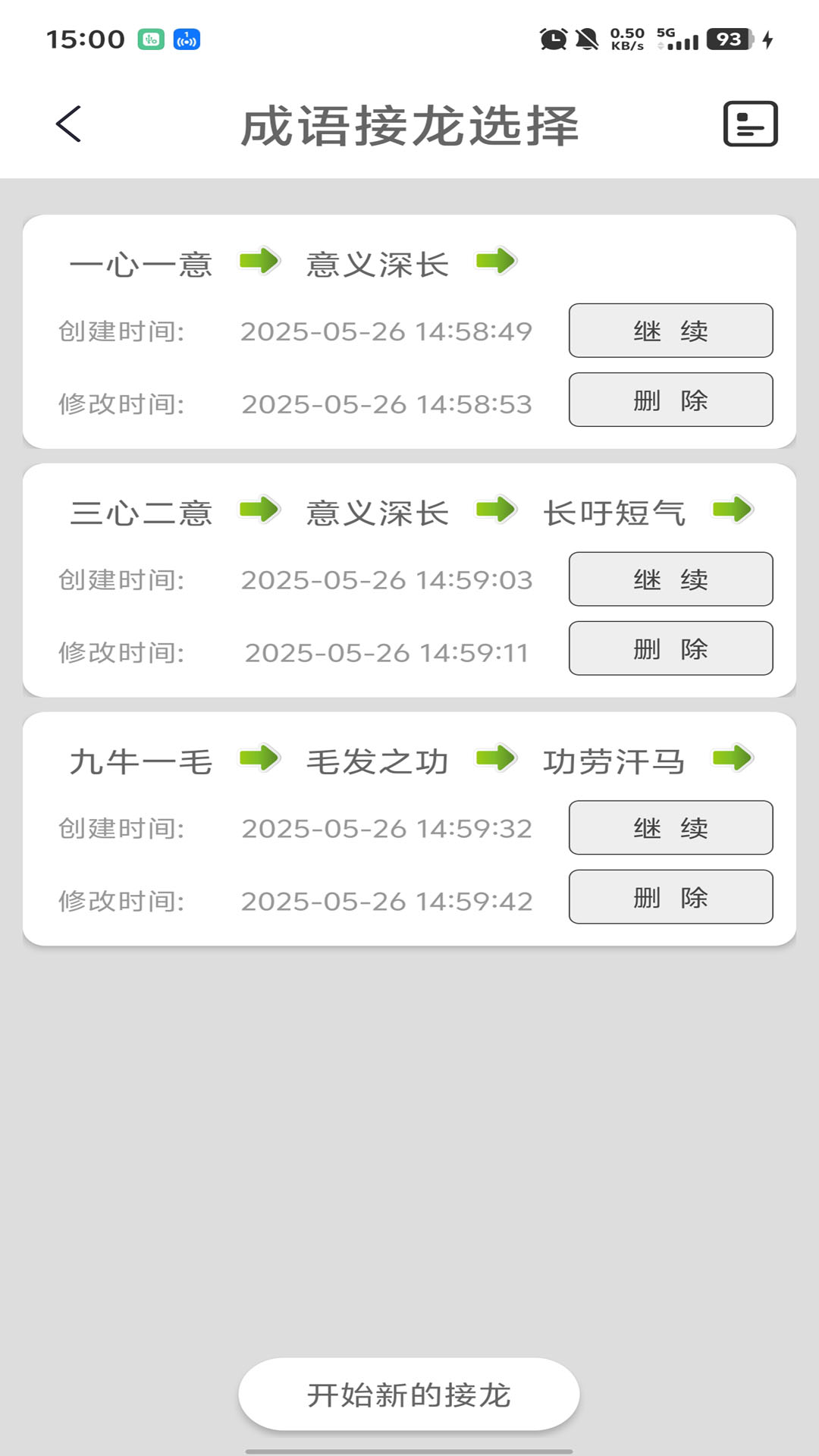Select the 一心一意 idiom card
This screenshot has width=819, height=1456.
pyautogui.click(x=142, y=264)
